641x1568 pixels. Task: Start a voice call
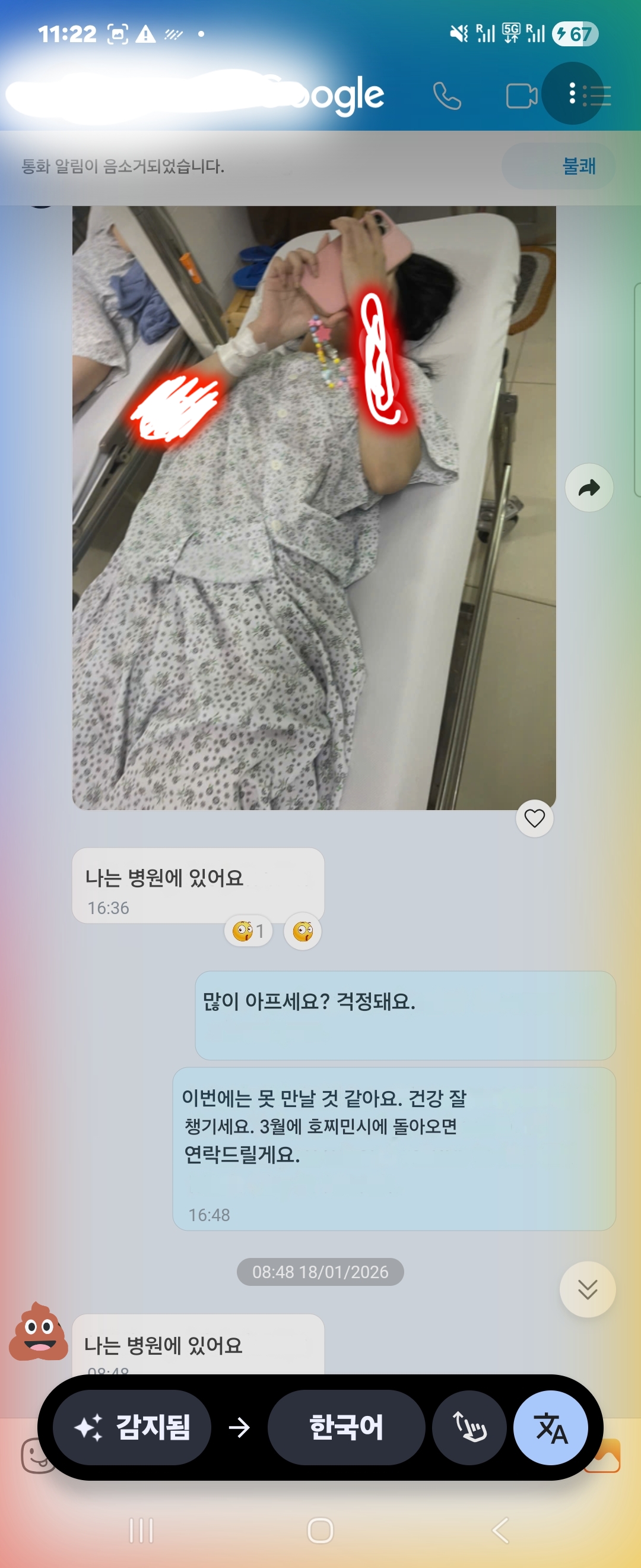[x=447, y=96]
